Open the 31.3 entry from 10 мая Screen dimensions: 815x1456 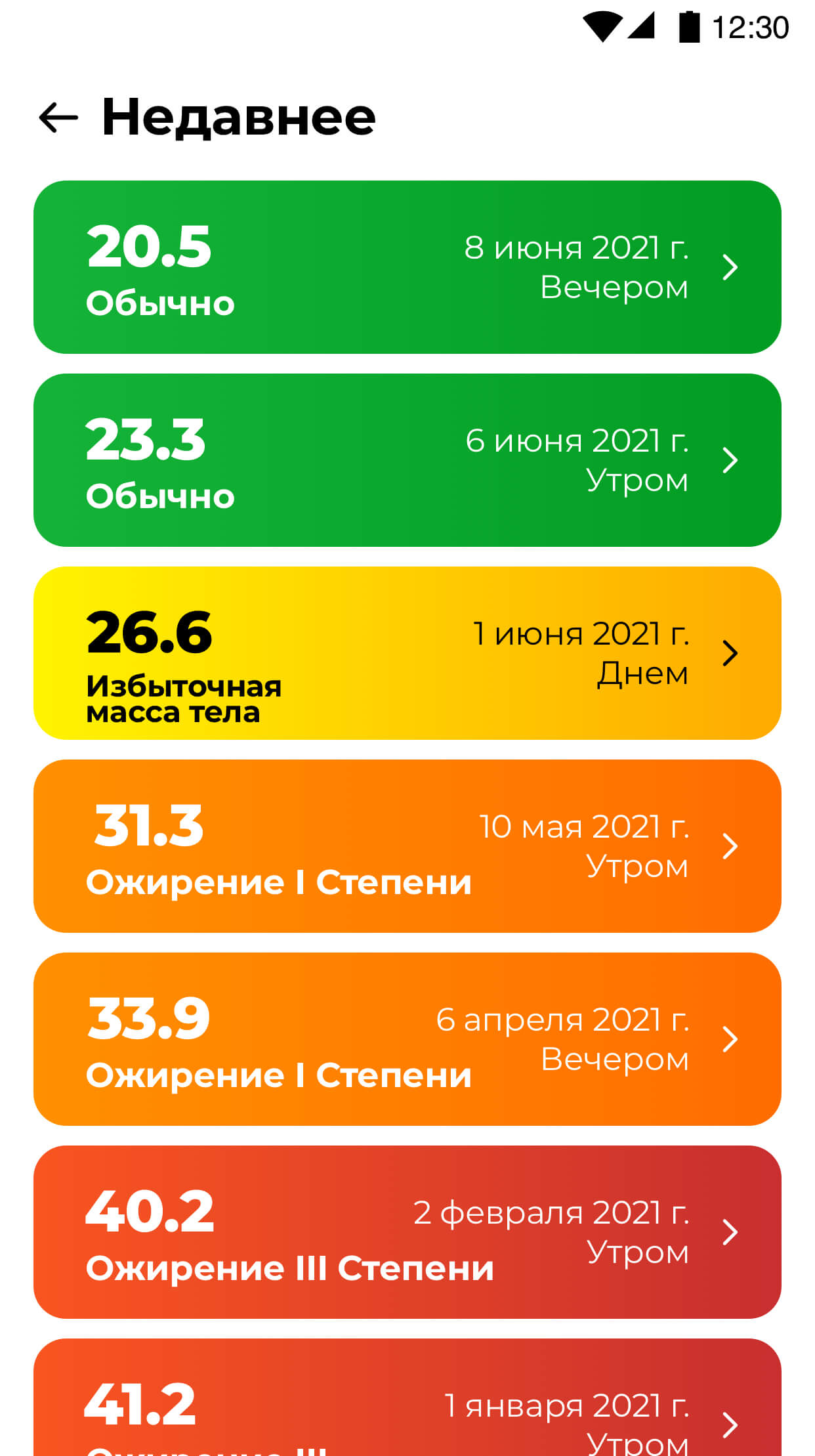tap(407, 846)
